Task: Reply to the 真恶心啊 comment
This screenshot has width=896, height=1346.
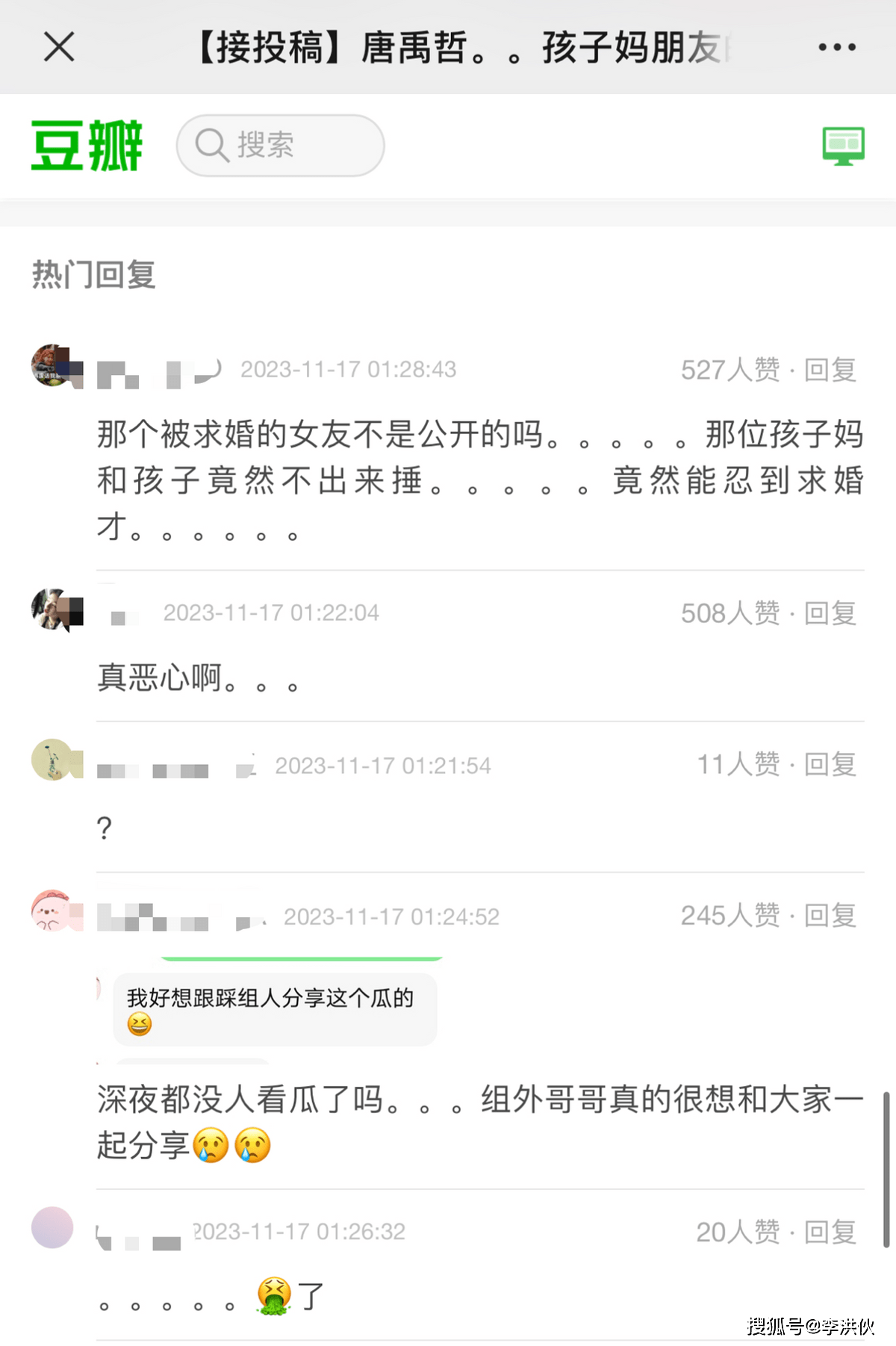Action: (830, 613)
